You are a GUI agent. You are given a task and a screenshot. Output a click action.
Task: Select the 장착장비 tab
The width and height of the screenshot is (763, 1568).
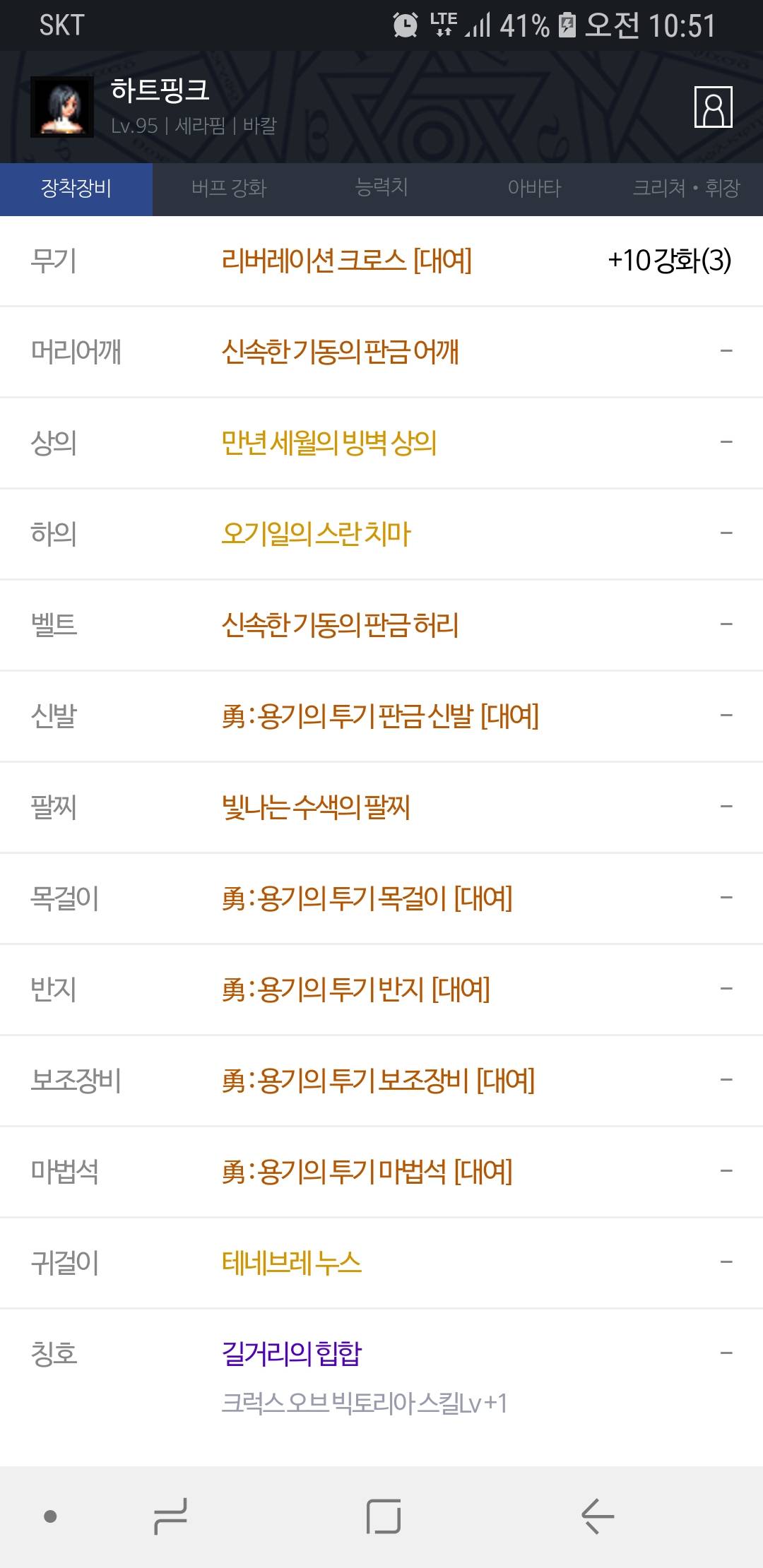[x=76, y=189]
